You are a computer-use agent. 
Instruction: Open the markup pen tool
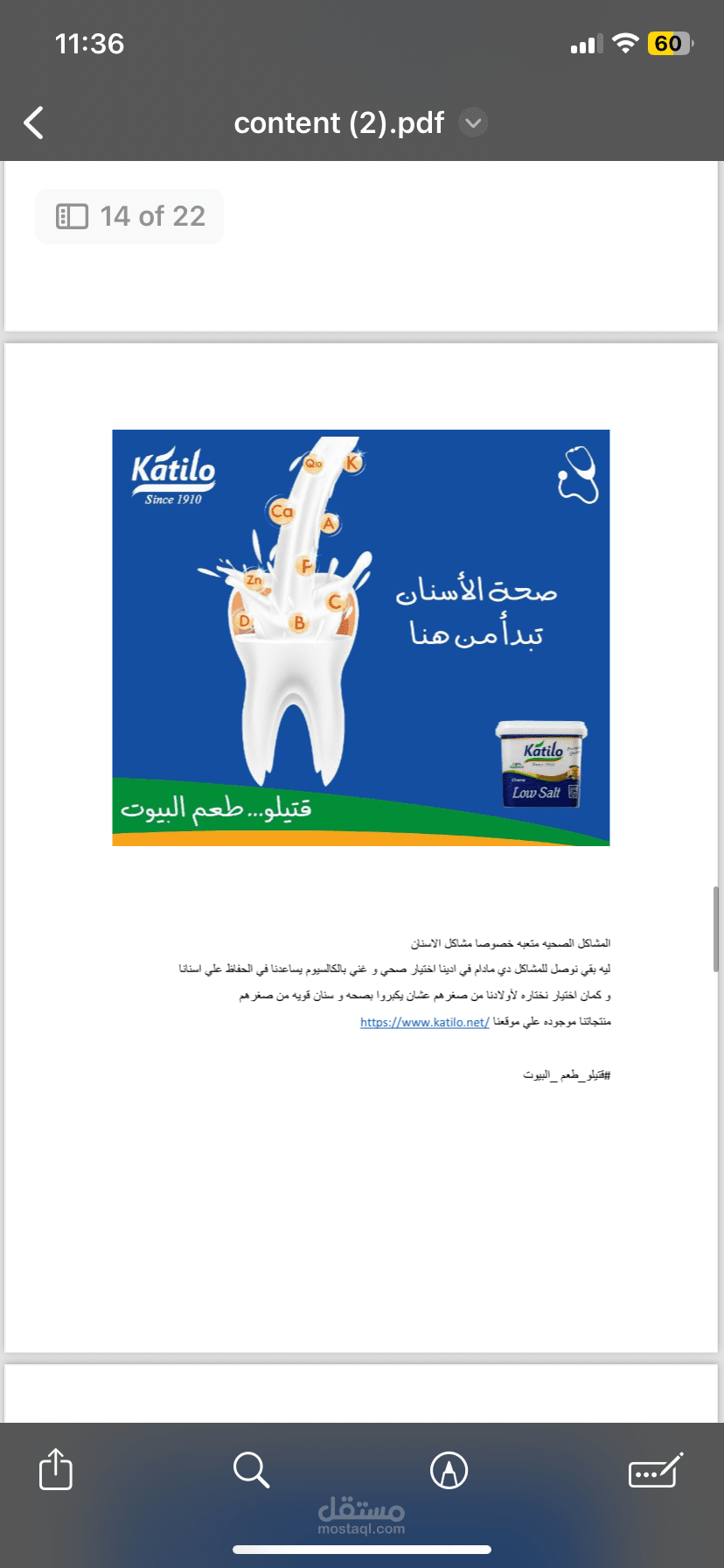449,1470
